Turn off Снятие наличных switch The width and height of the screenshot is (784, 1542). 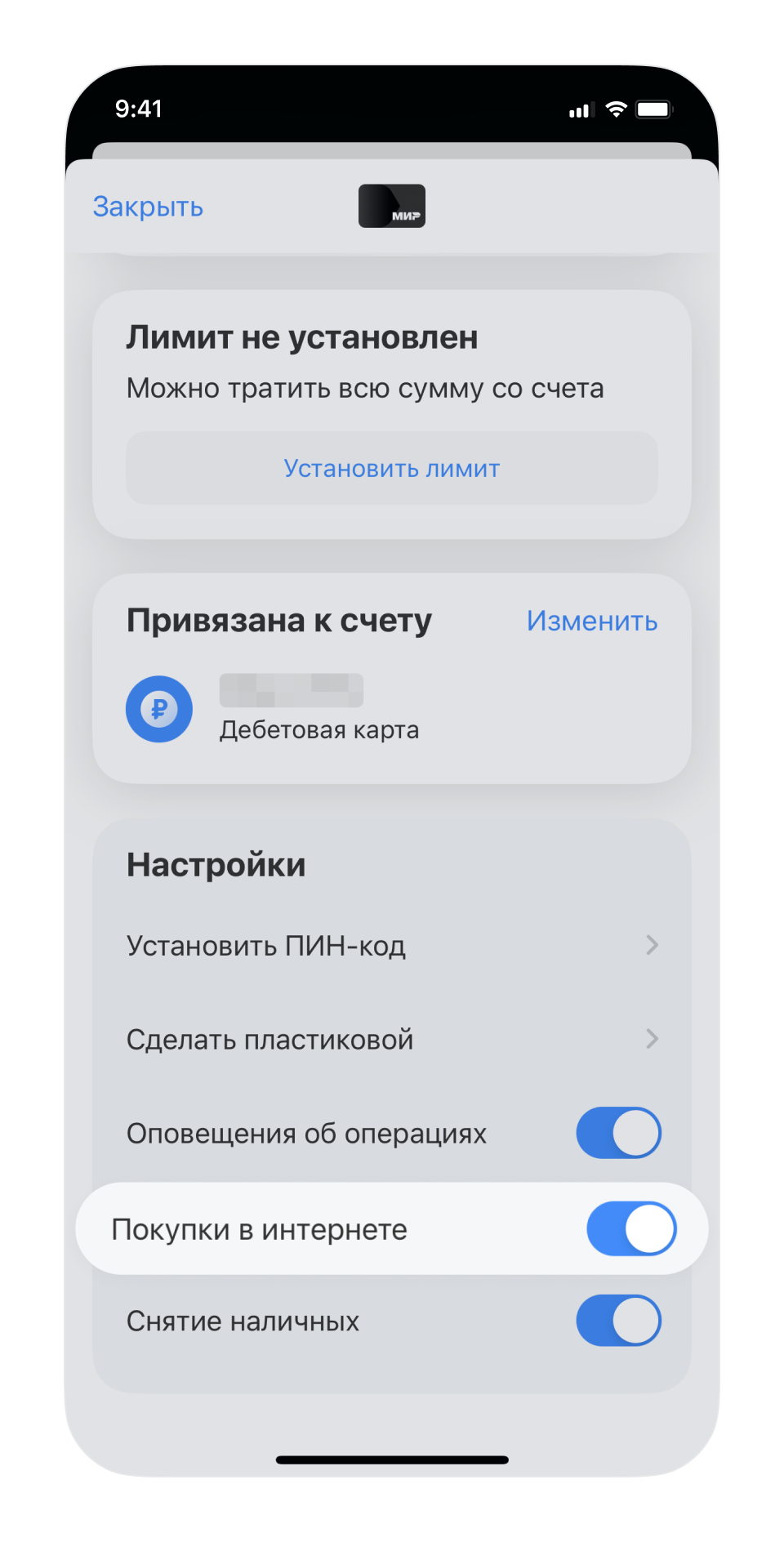point(618,1321)
